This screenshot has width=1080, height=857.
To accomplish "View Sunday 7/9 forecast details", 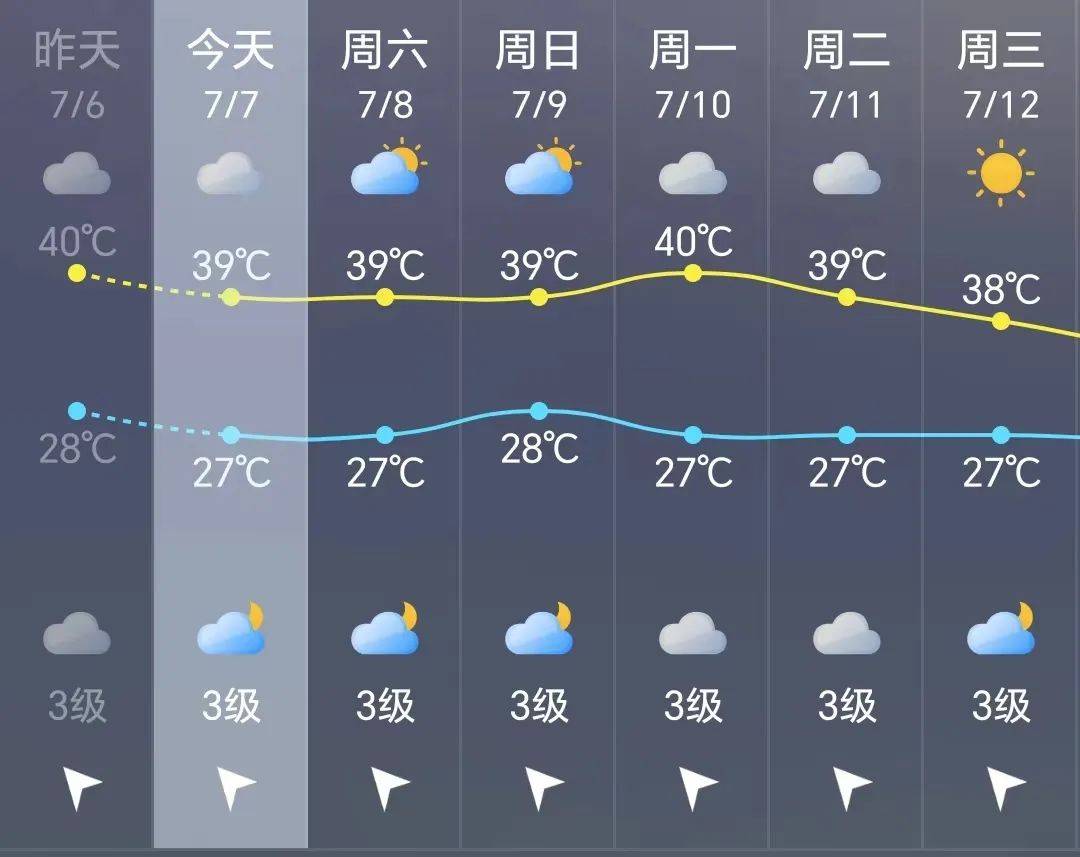I will point(539,75).
